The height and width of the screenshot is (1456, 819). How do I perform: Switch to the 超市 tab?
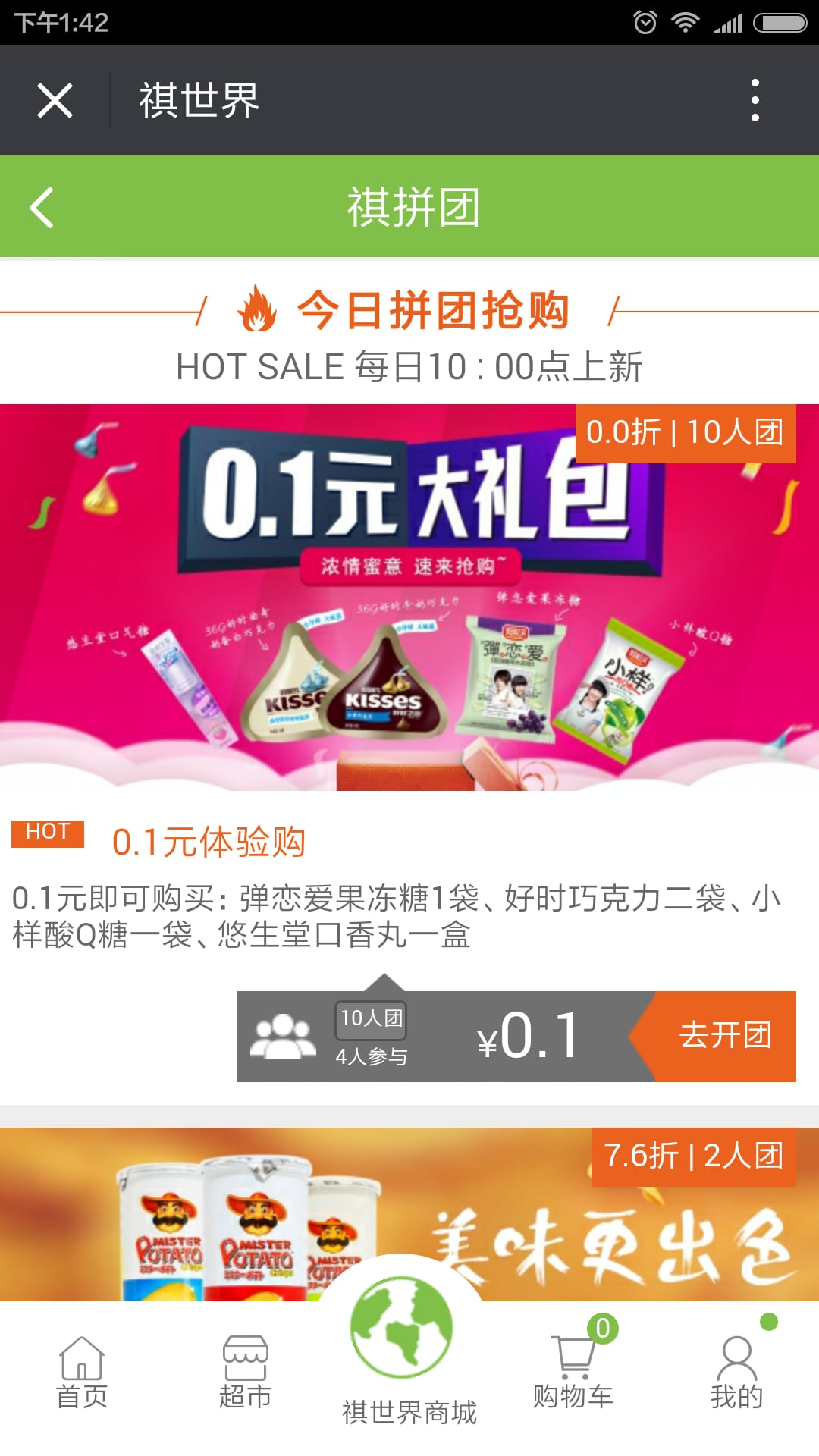click(245, 1373)
